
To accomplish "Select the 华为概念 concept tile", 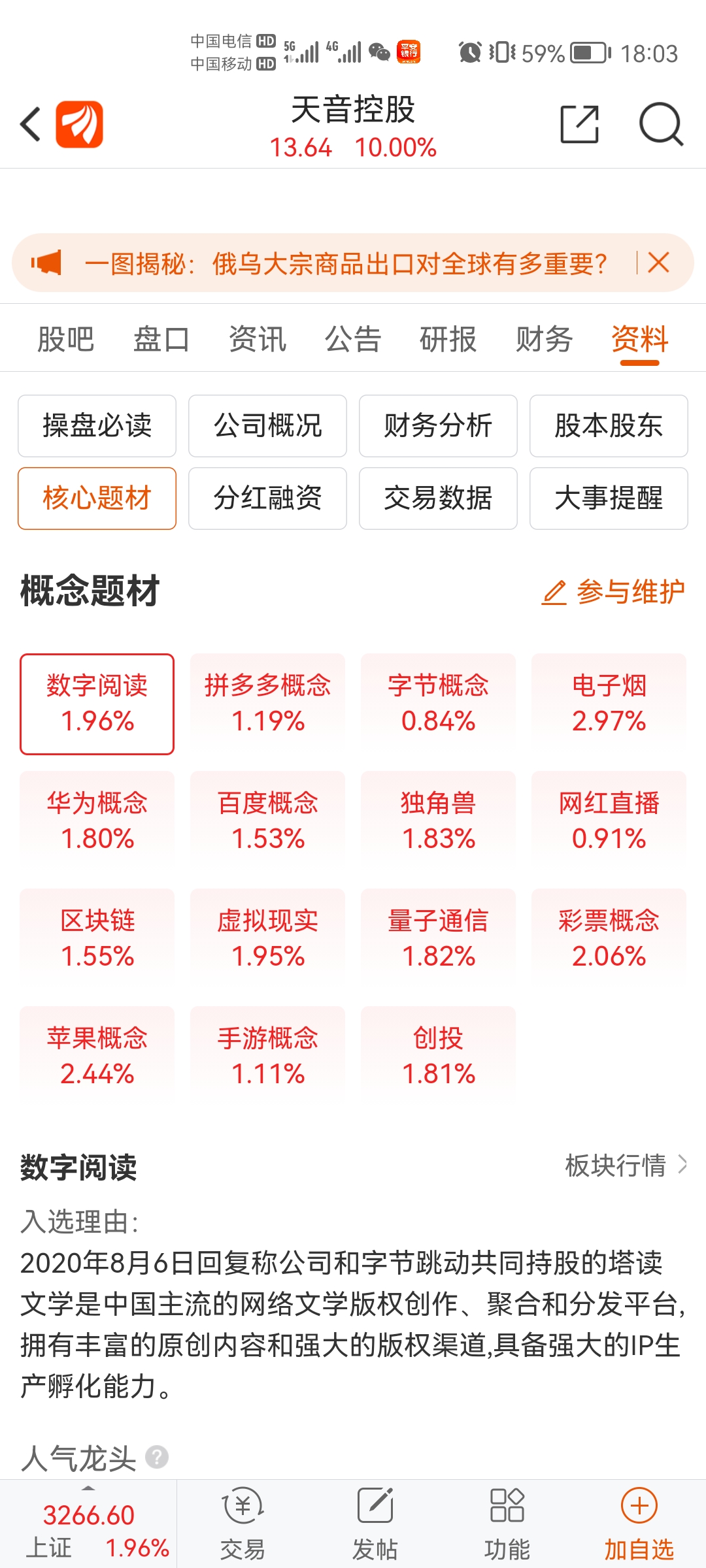I will (x=97, y=821).
